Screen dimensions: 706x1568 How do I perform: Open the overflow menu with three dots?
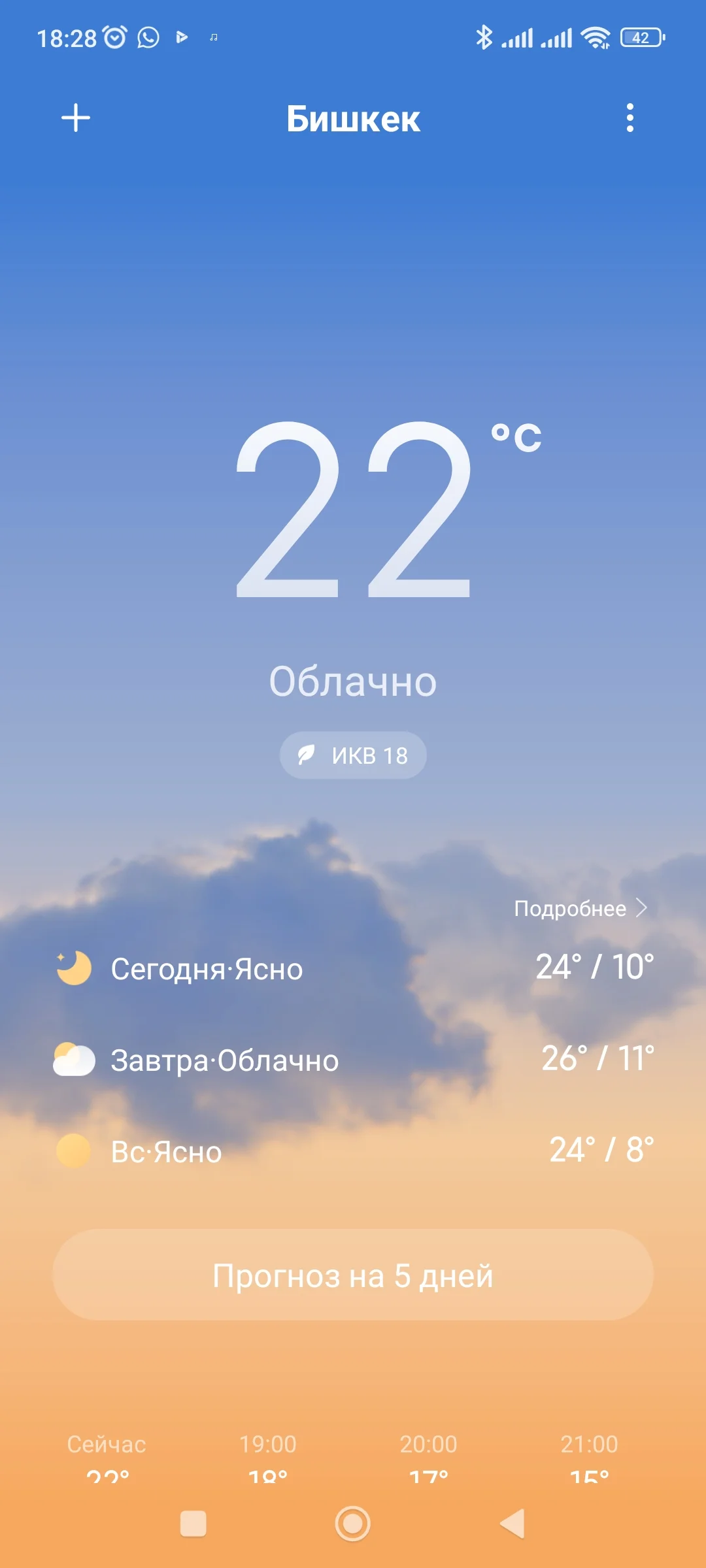click(x=630, y=119)
